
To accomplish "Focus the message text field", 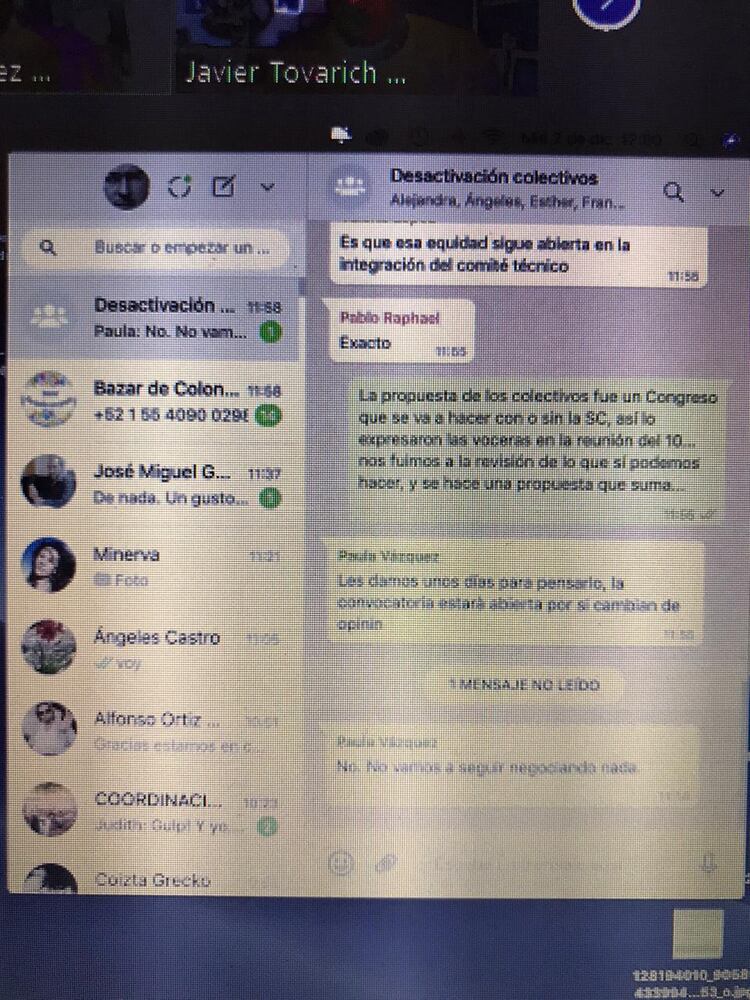I will 540,862.
